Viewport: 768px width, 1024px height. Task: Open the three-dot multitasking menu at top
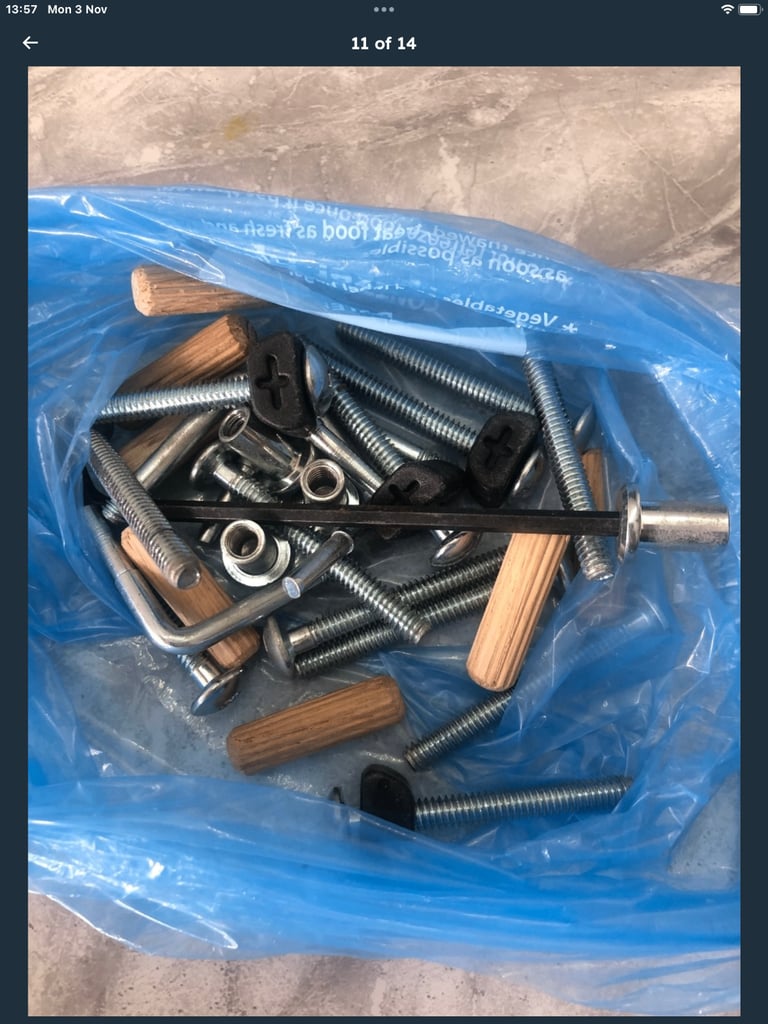click(384, 9)
